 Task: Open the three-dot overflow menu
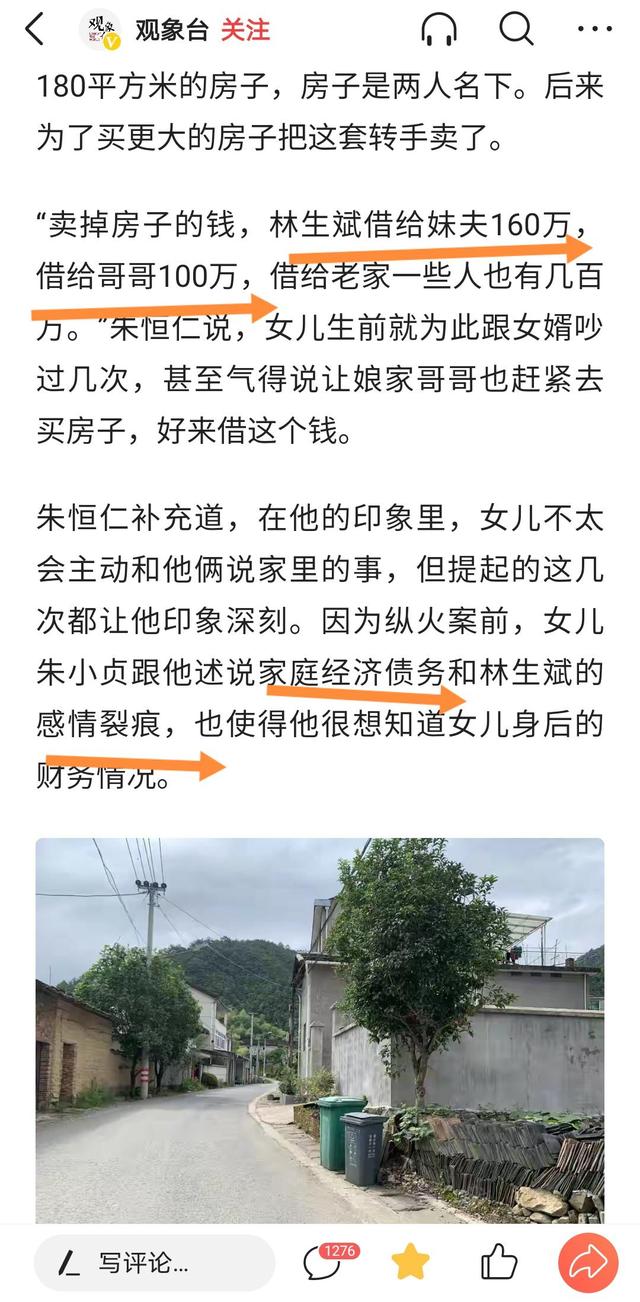coord(594,30)
